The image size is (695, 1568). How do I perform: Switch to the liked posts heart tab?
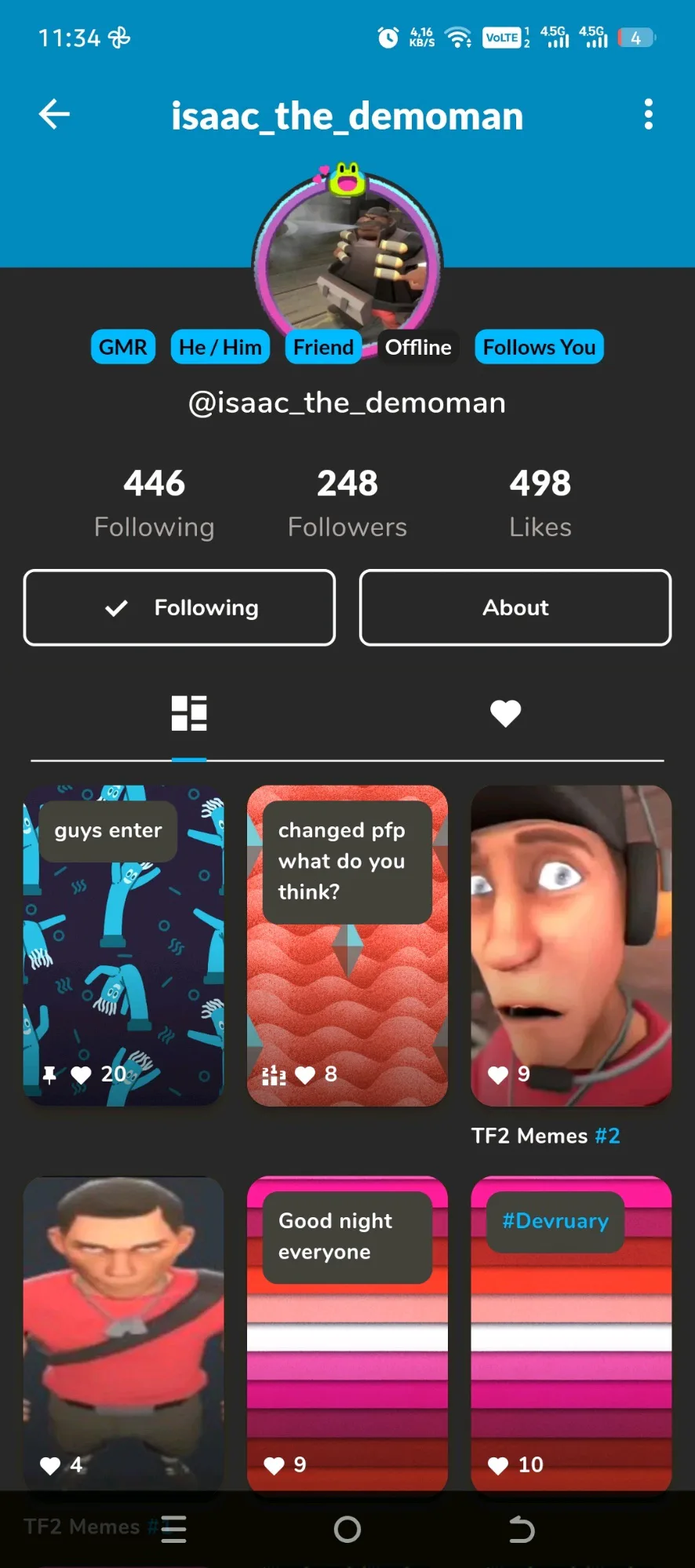[x=505, y=713]
